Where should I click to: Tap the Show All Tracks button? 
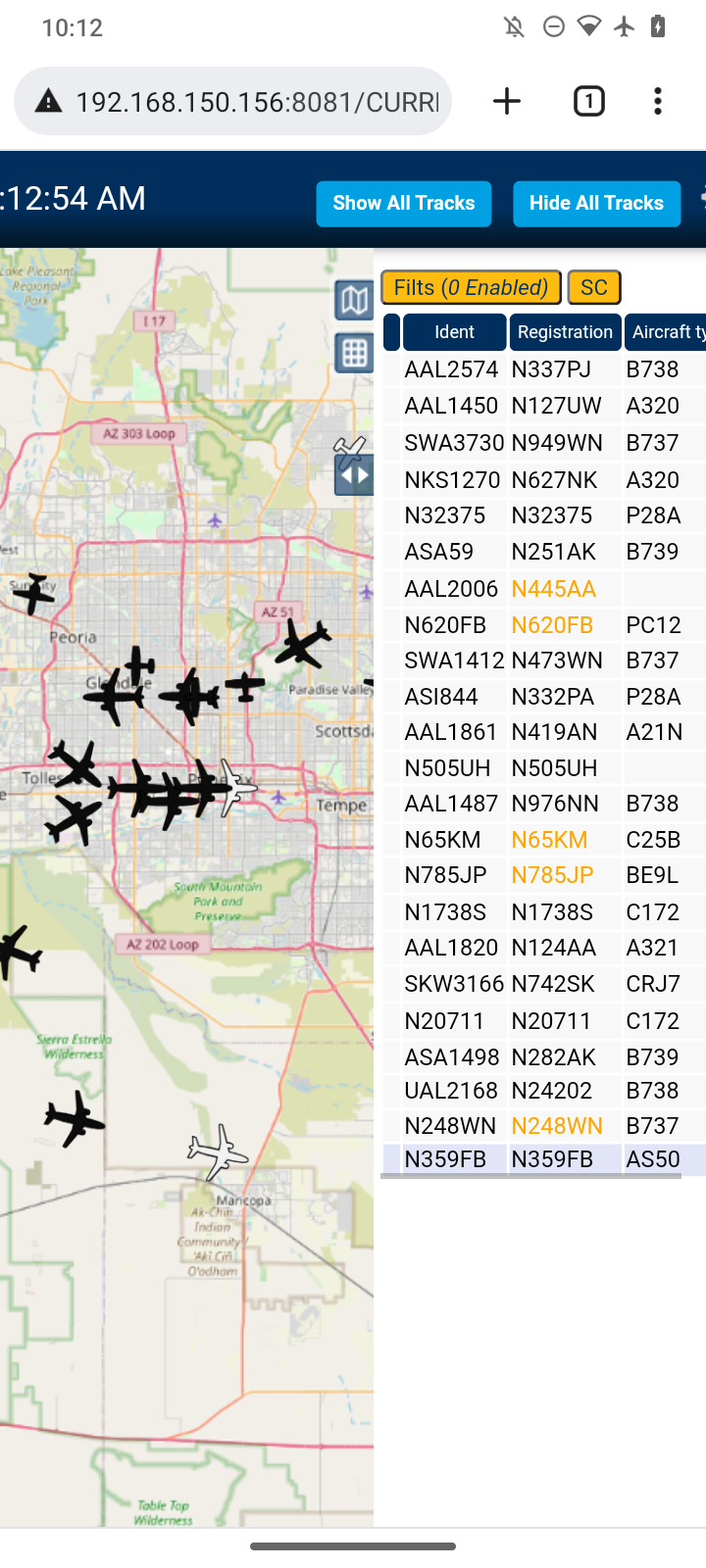point(403,204)
